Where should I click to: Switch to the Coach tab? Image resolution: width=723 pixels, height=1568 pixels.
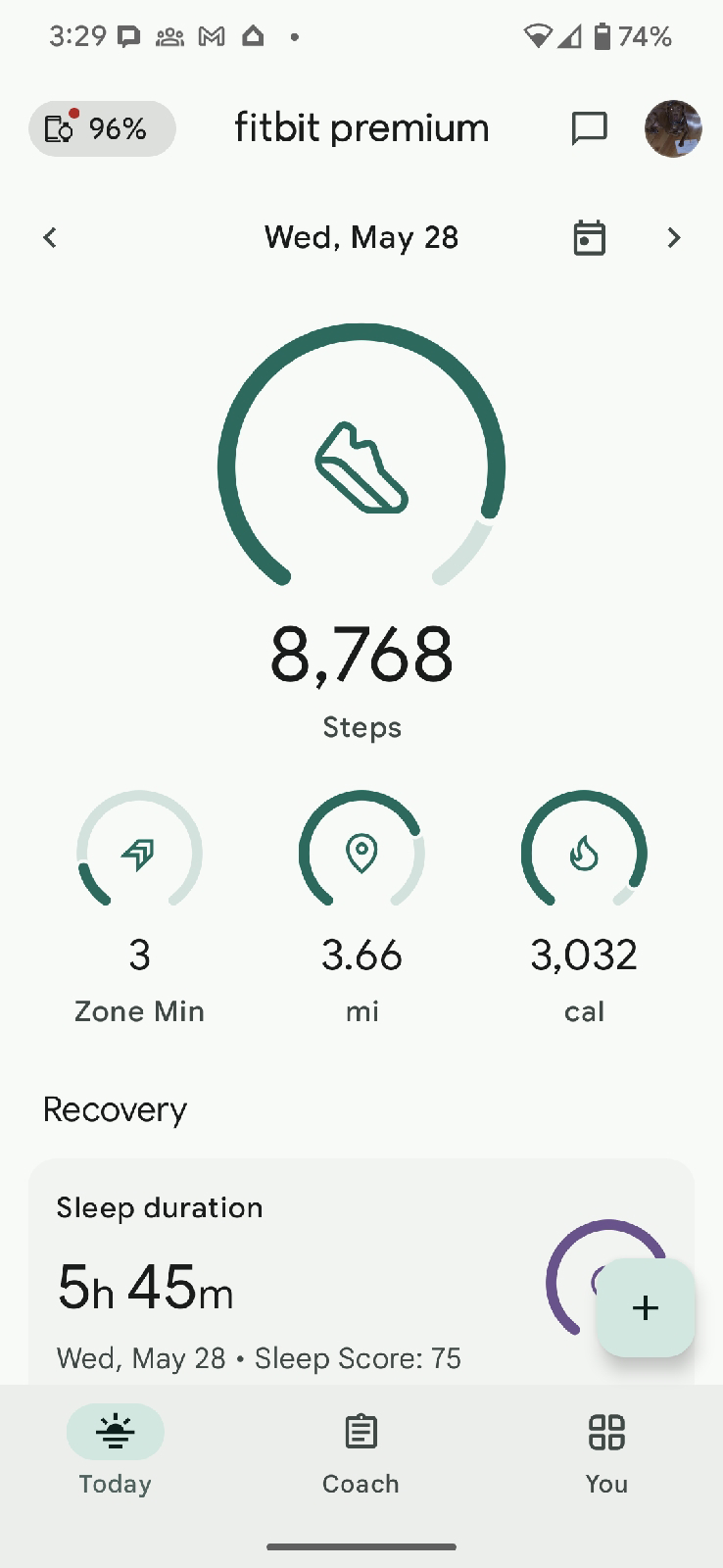[x=361, y=1450]
